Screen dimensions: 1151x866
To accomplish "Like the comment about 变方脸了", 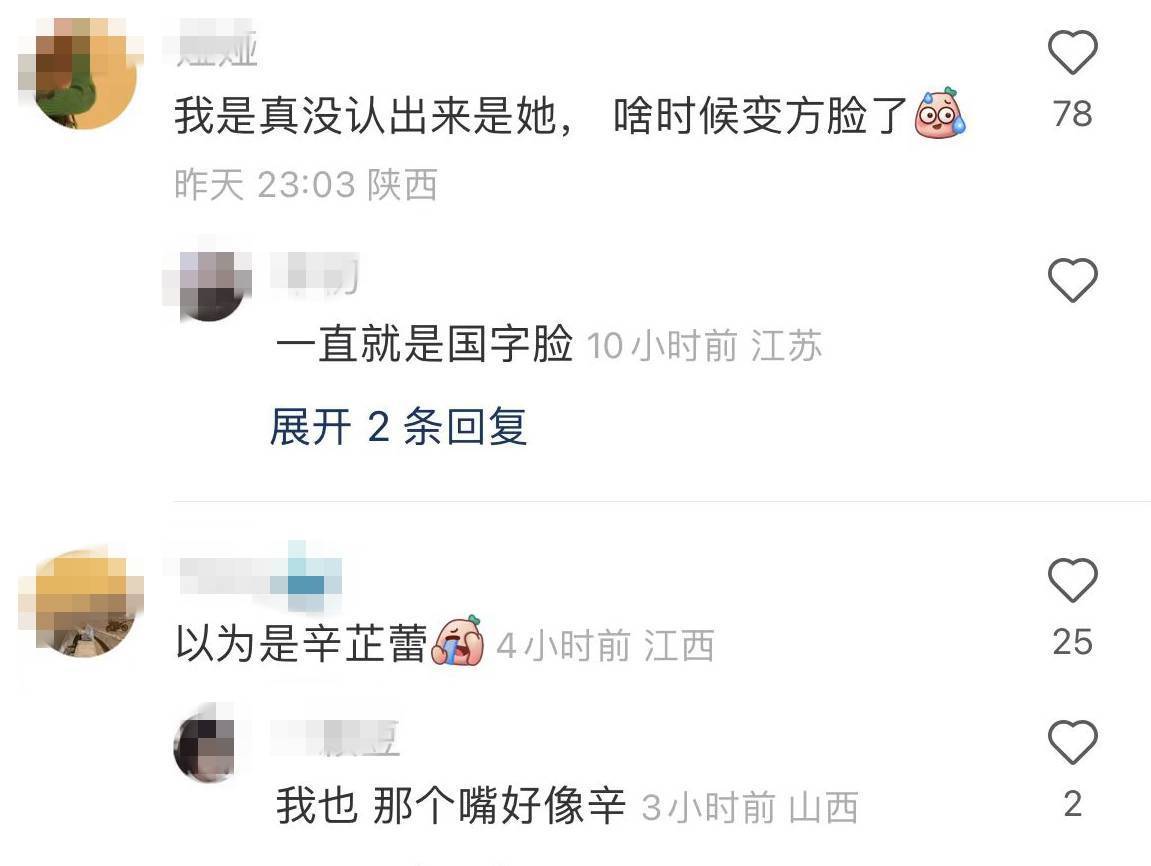I will pyautogui.click(x=1072, y=54).
